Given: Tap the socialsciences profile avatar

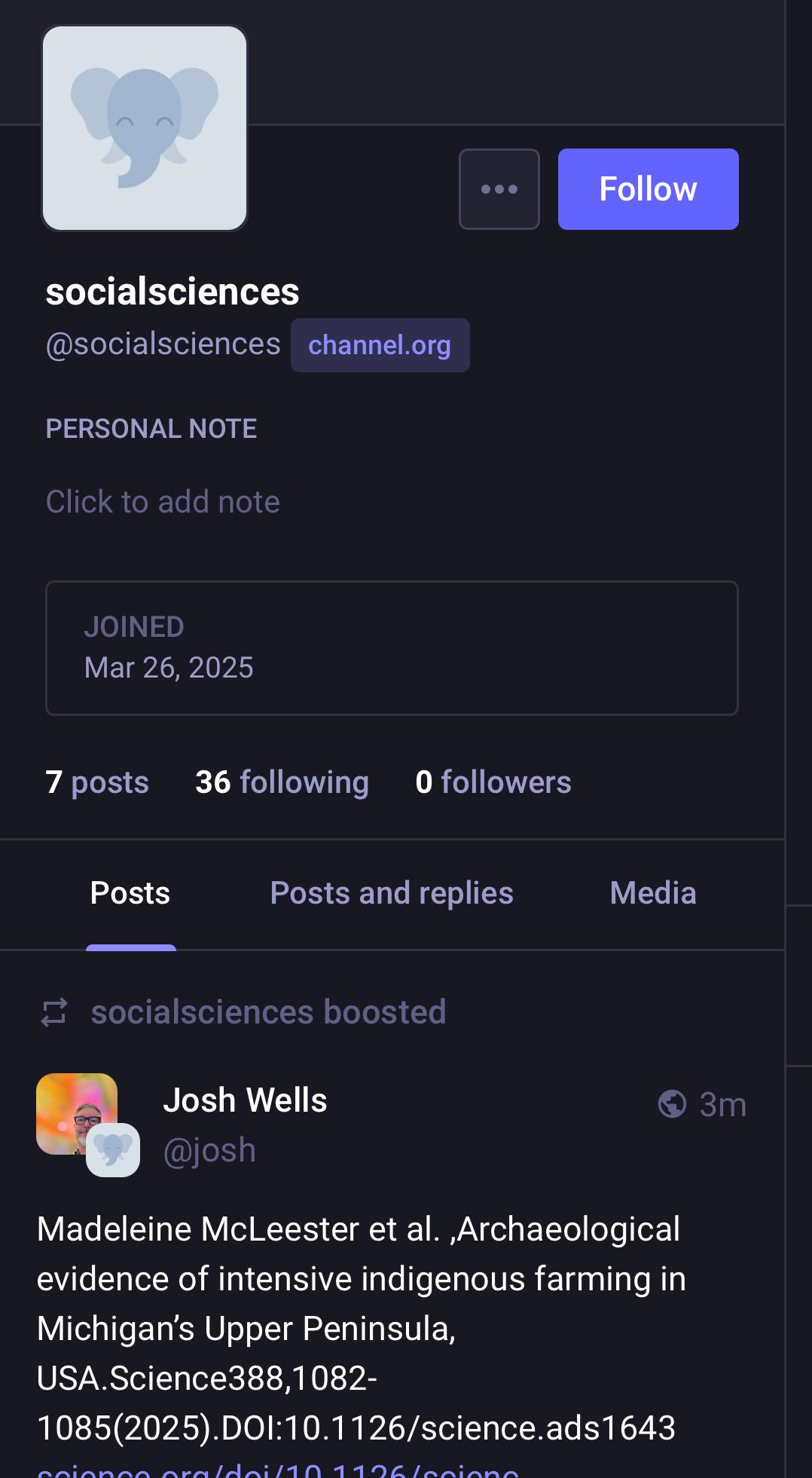Looking at the screenshot, I should tap(145, 128).
